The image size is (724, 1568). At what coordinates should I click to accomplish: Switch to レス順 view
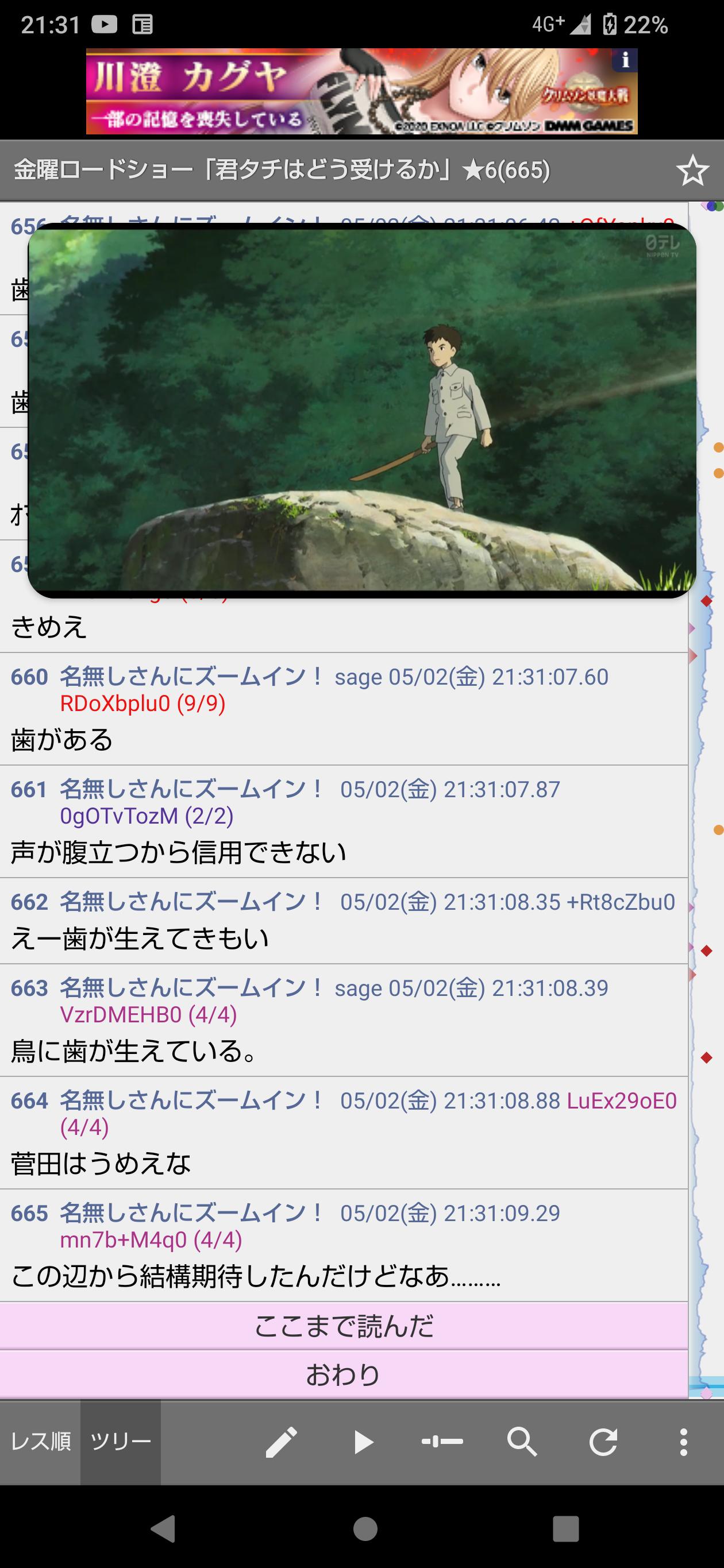point(41,1442)
